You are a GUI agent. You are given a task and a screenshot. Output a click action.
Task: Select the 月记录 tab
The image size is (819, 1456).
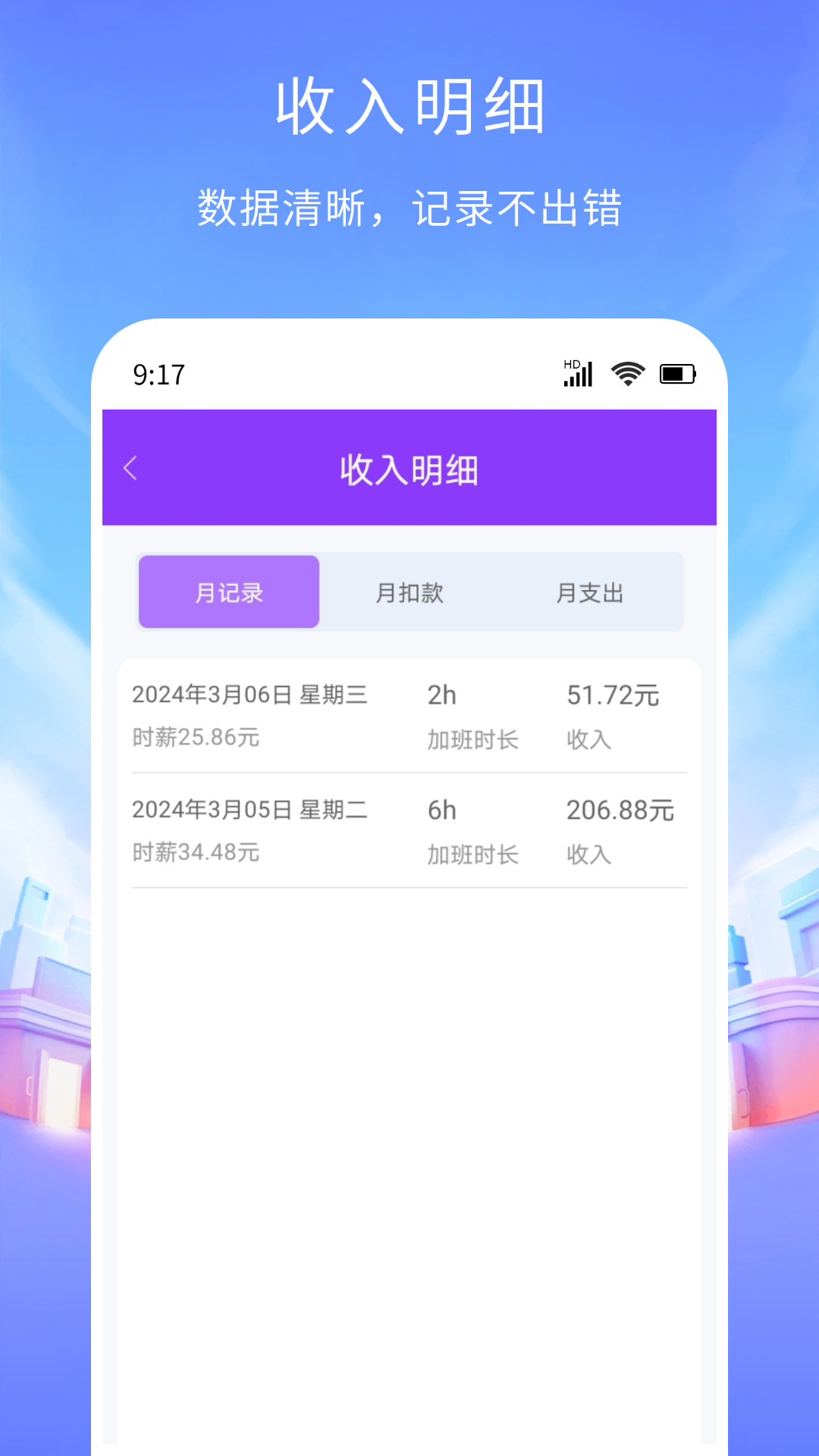point(228,592)
